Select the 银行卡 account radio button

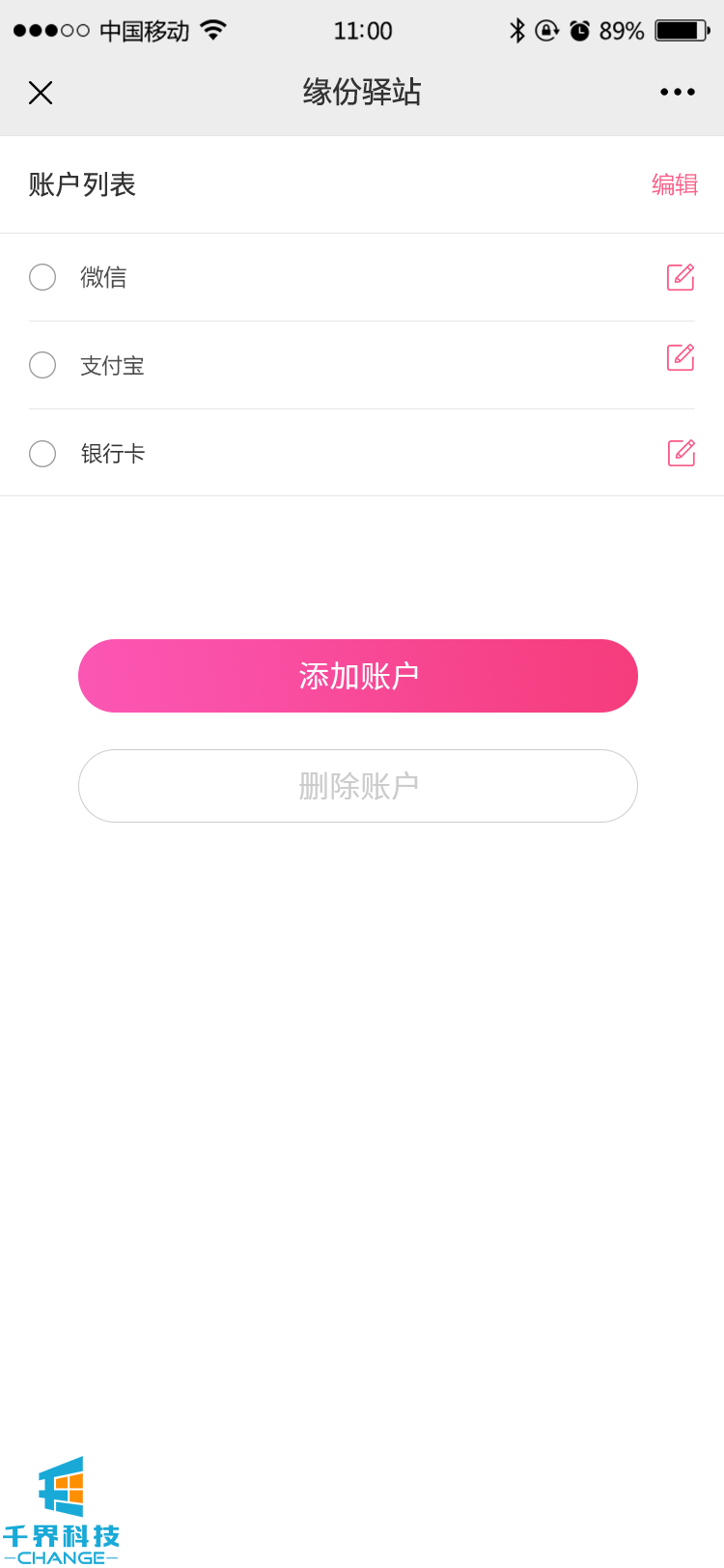(x=42, y=454)
